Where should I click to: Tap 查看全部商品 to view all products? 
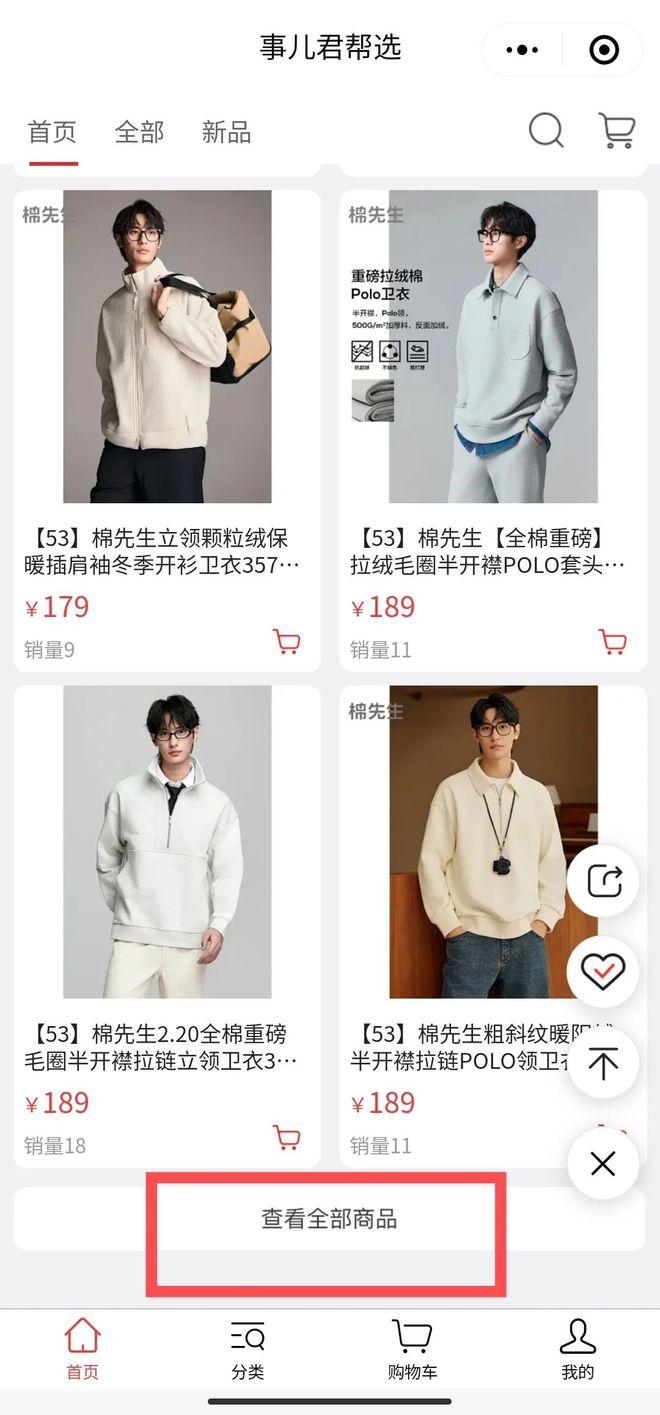pos(329,1219)
